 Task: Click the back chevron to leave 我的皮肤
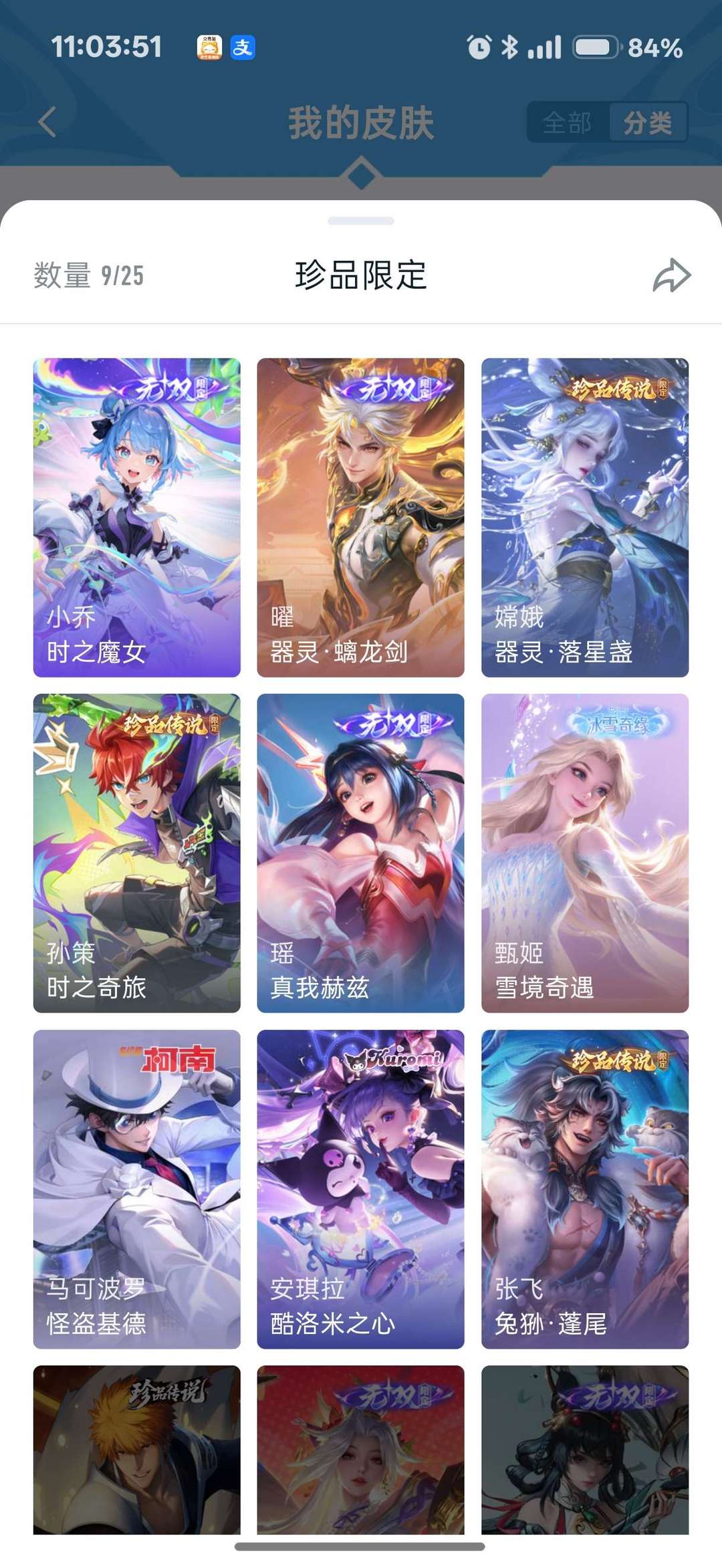45,123
